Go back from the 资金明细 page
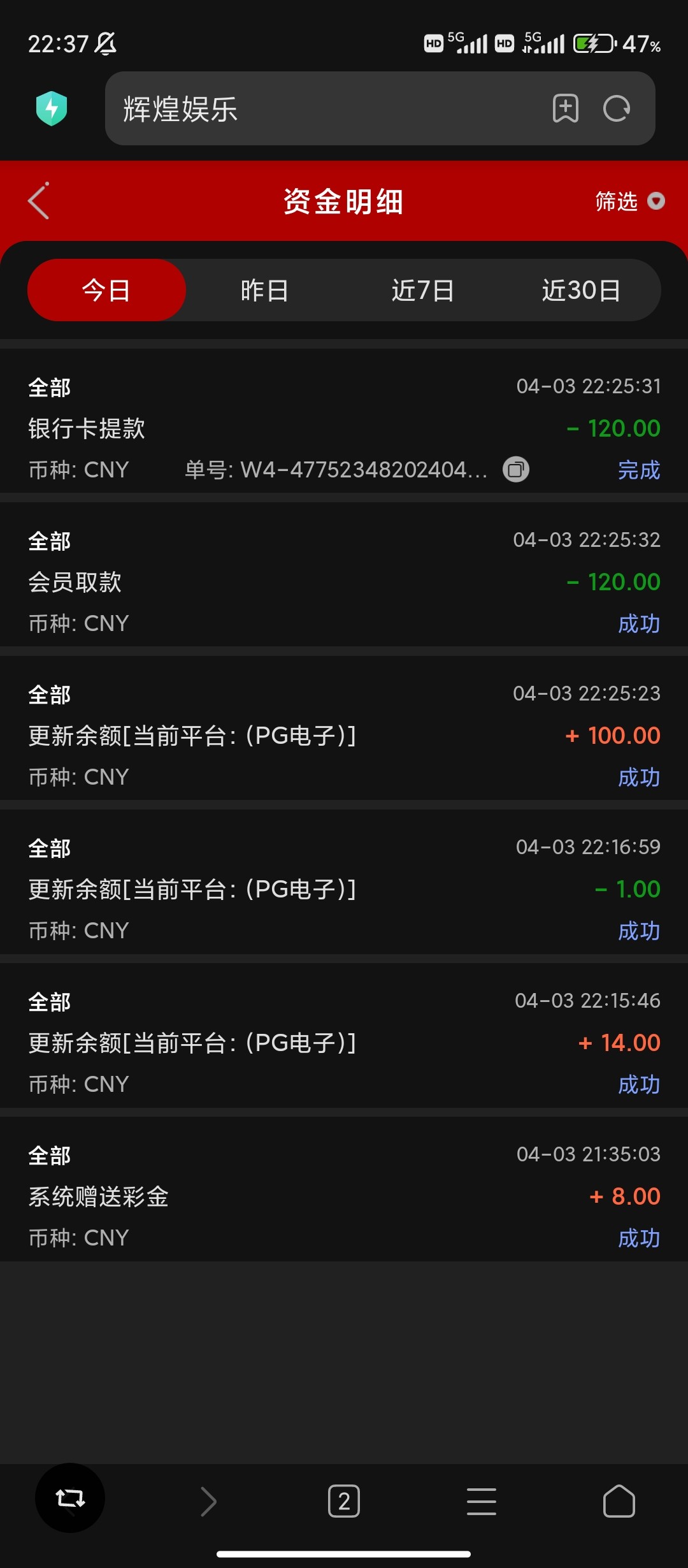This screenshot has height=1568, width=688. [39, 201]
